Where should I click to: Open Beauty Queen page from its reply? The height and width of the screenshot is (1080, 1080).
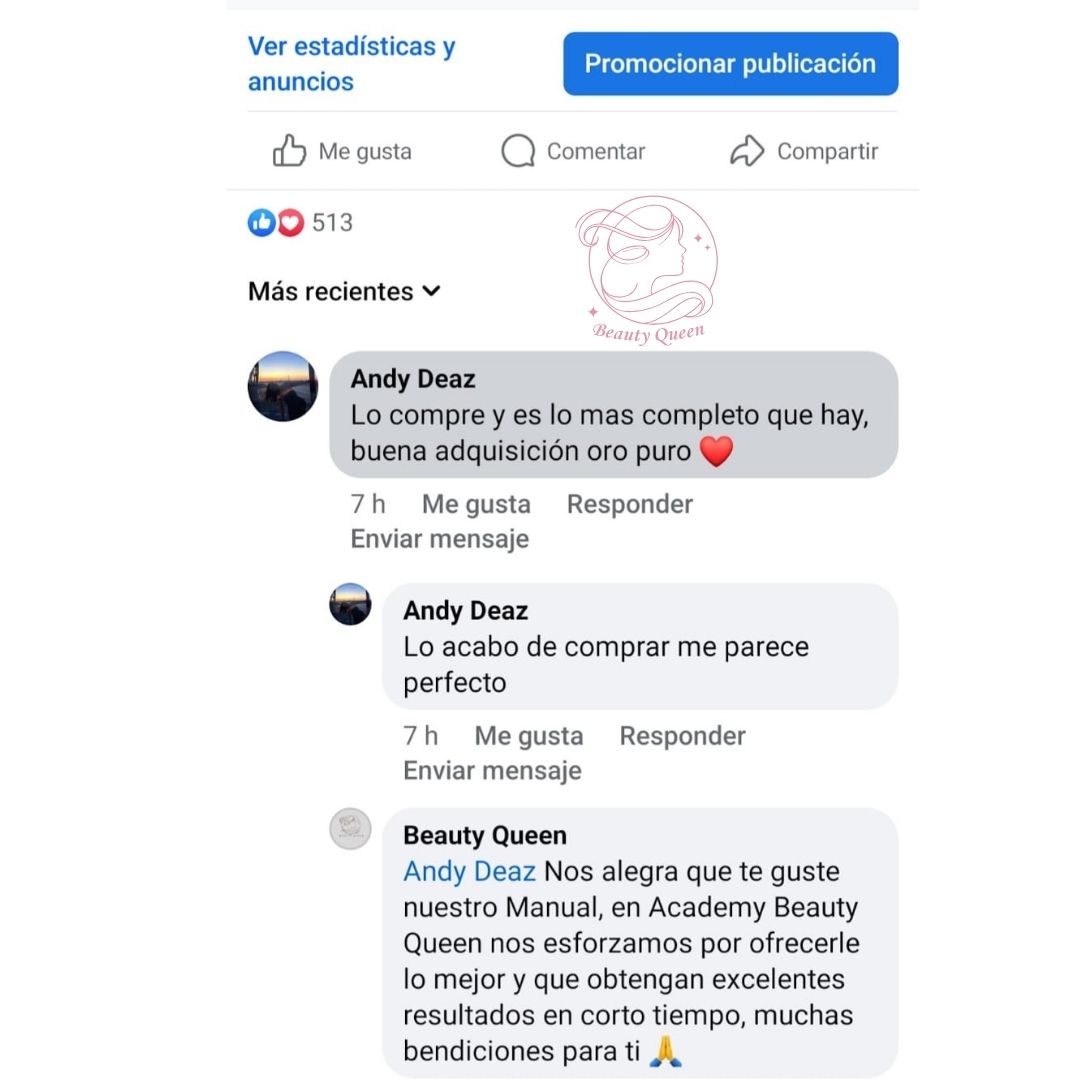click(485, 835)
